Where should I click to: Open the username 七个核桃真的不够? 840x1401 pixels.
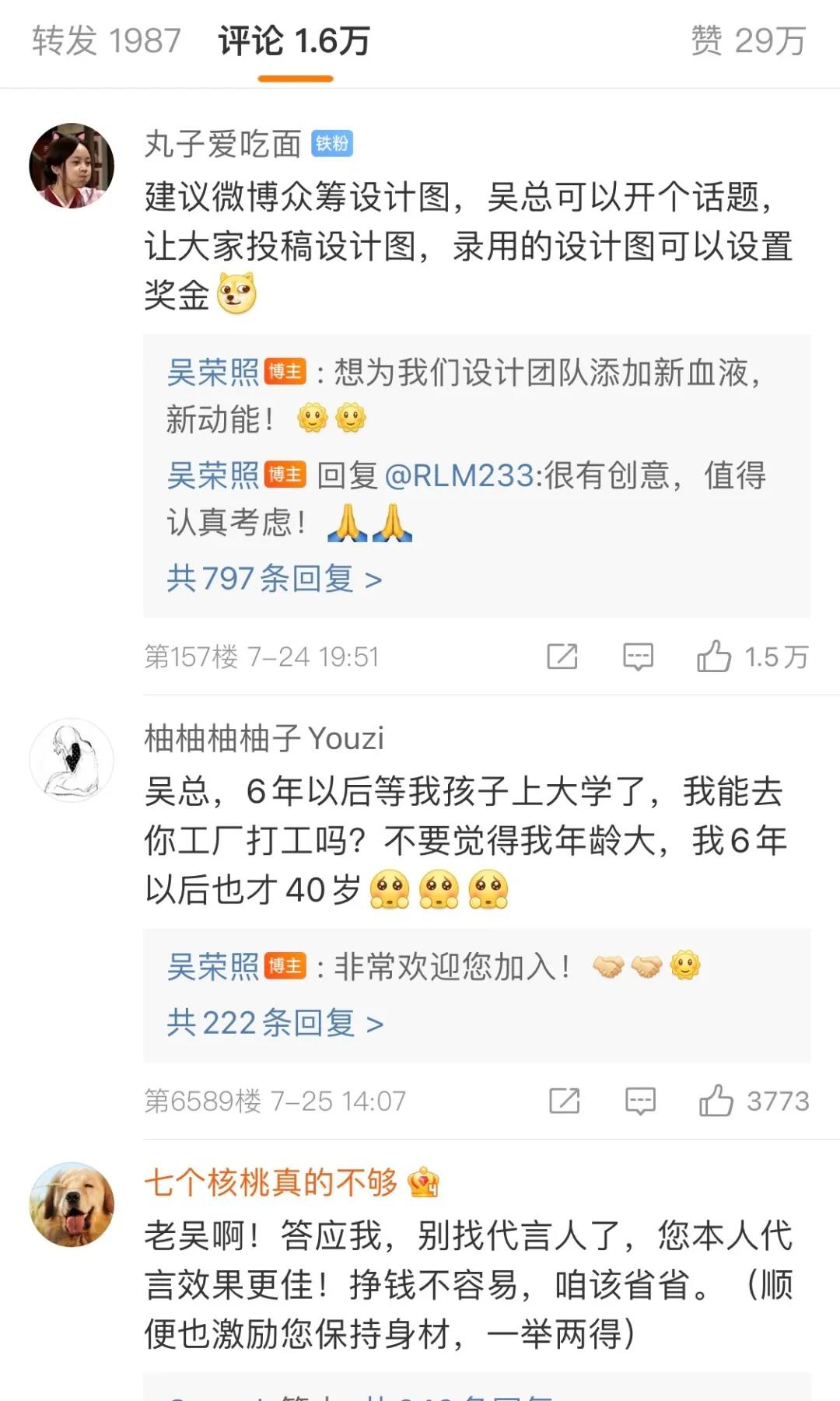tap(271, 1182)
